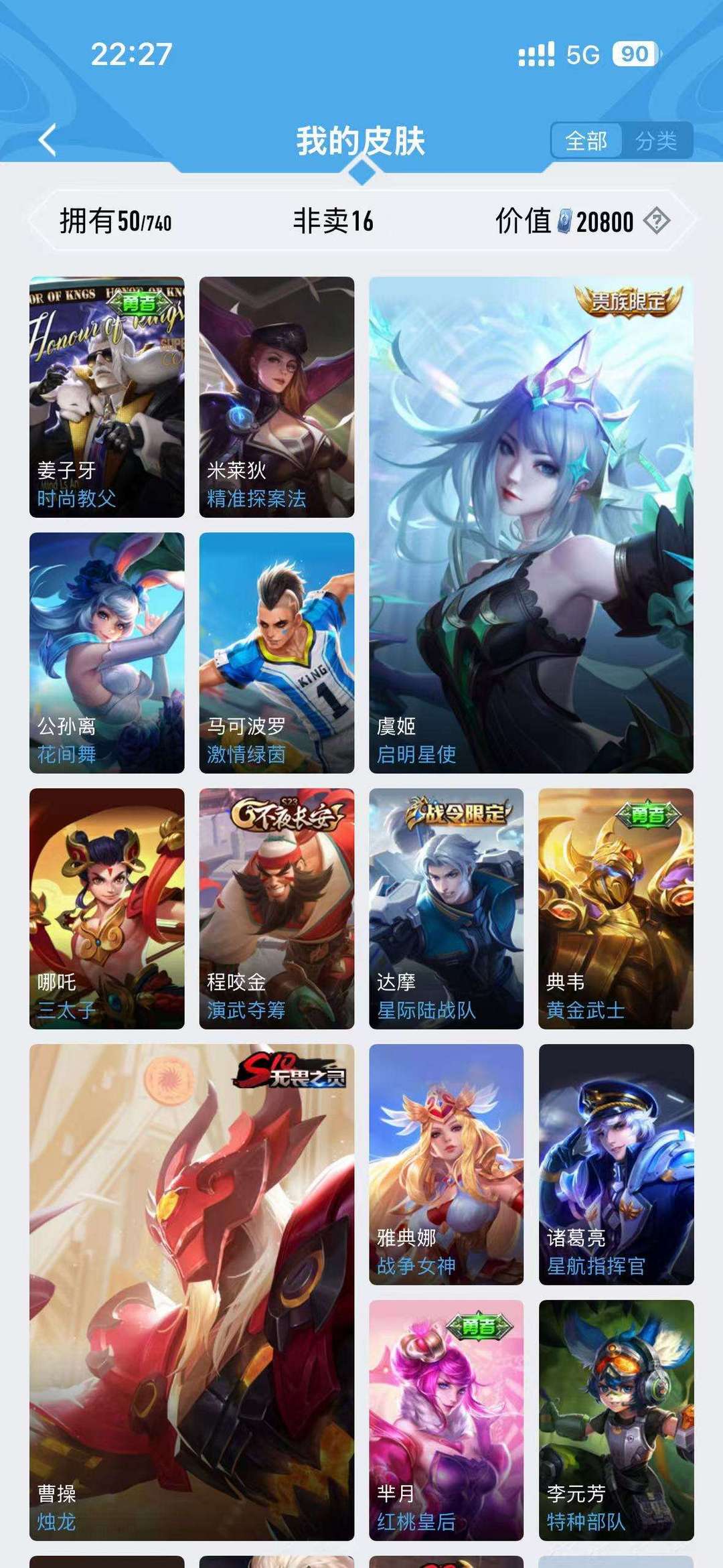Open 曹操 烛龙 skin card
723x1568 pixels.
point(191,1292)
